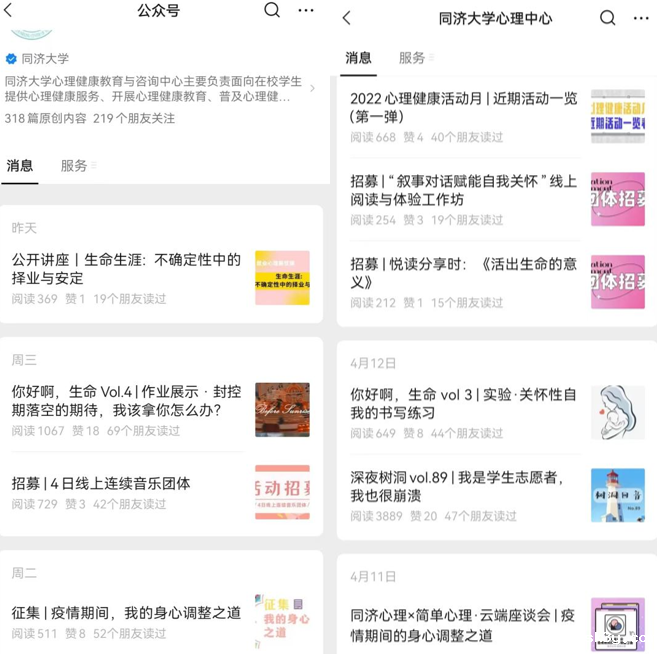Open 2022 心理健康活动月 近期活动一览 article
The width and height of the screenshot is (657, 654).
463,107
